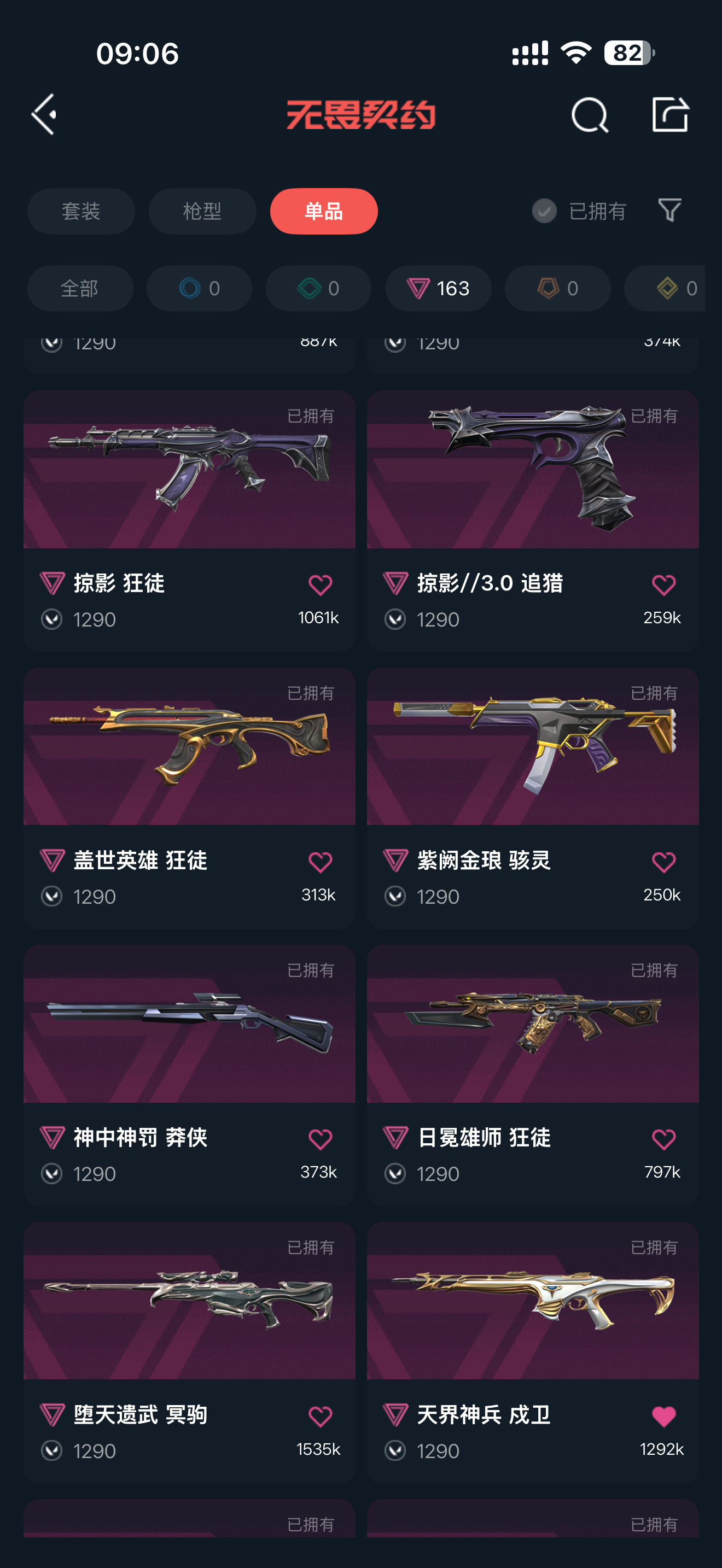Select the purple tier chip showing 163
This screenshot has width=722, height=1568.
438,288
